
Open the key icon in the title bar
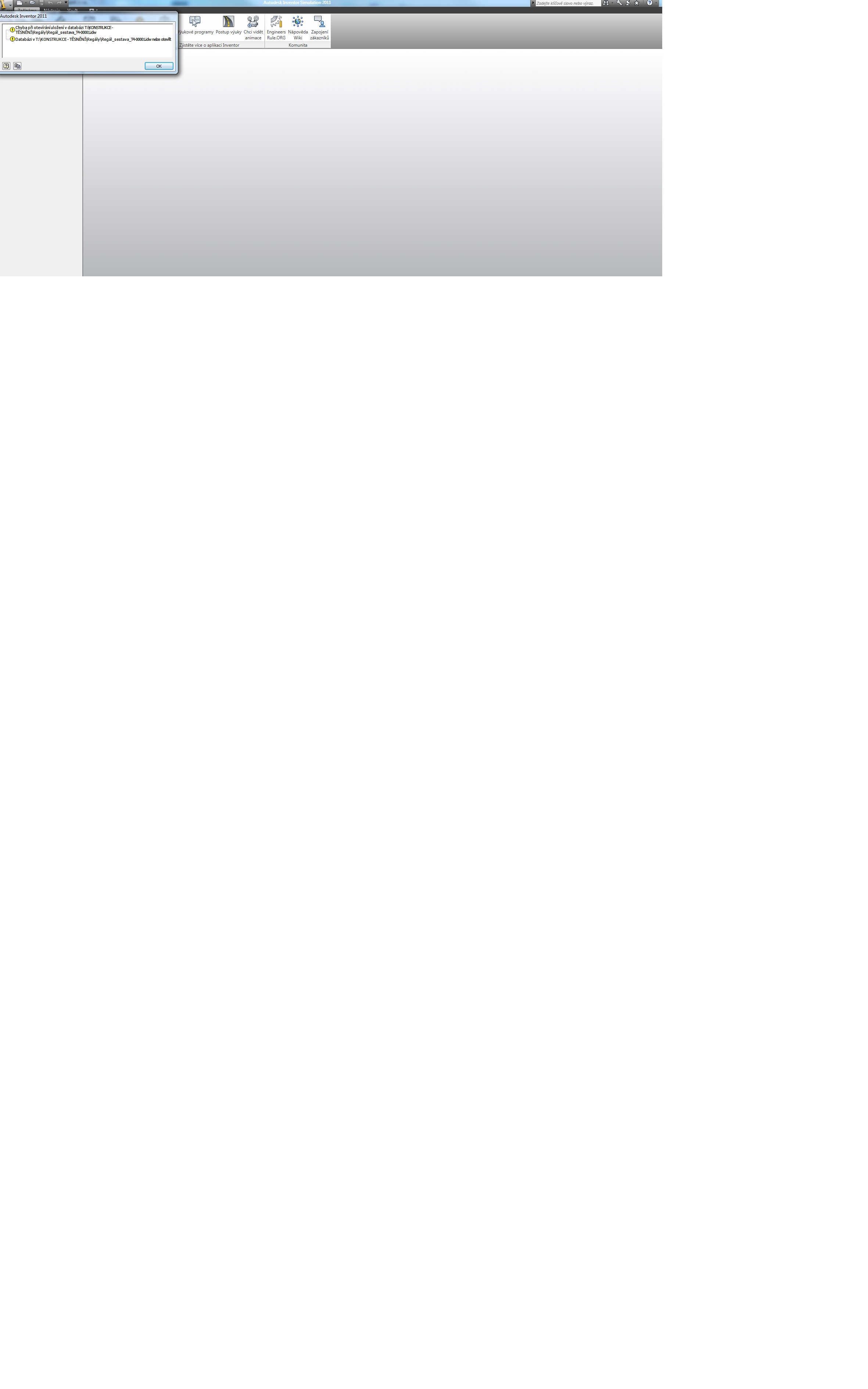pos(619,3)
